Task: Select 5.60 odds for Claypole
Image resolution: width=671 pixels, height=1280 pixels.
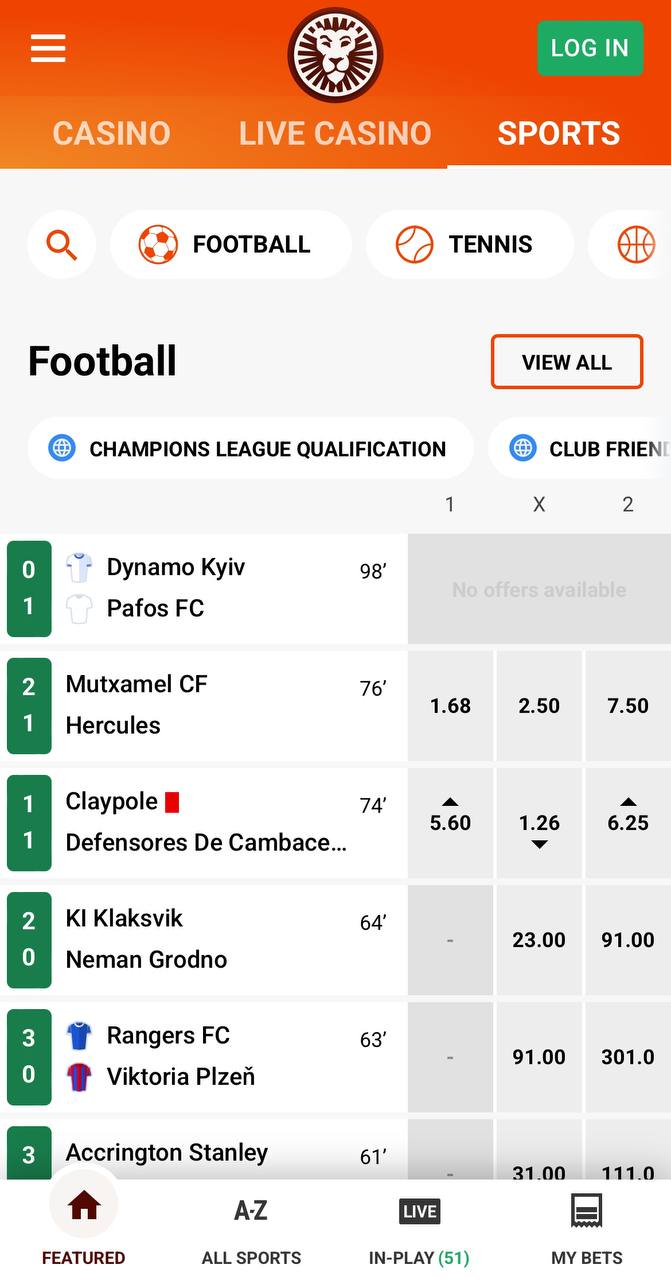Action: click(450, 823)
